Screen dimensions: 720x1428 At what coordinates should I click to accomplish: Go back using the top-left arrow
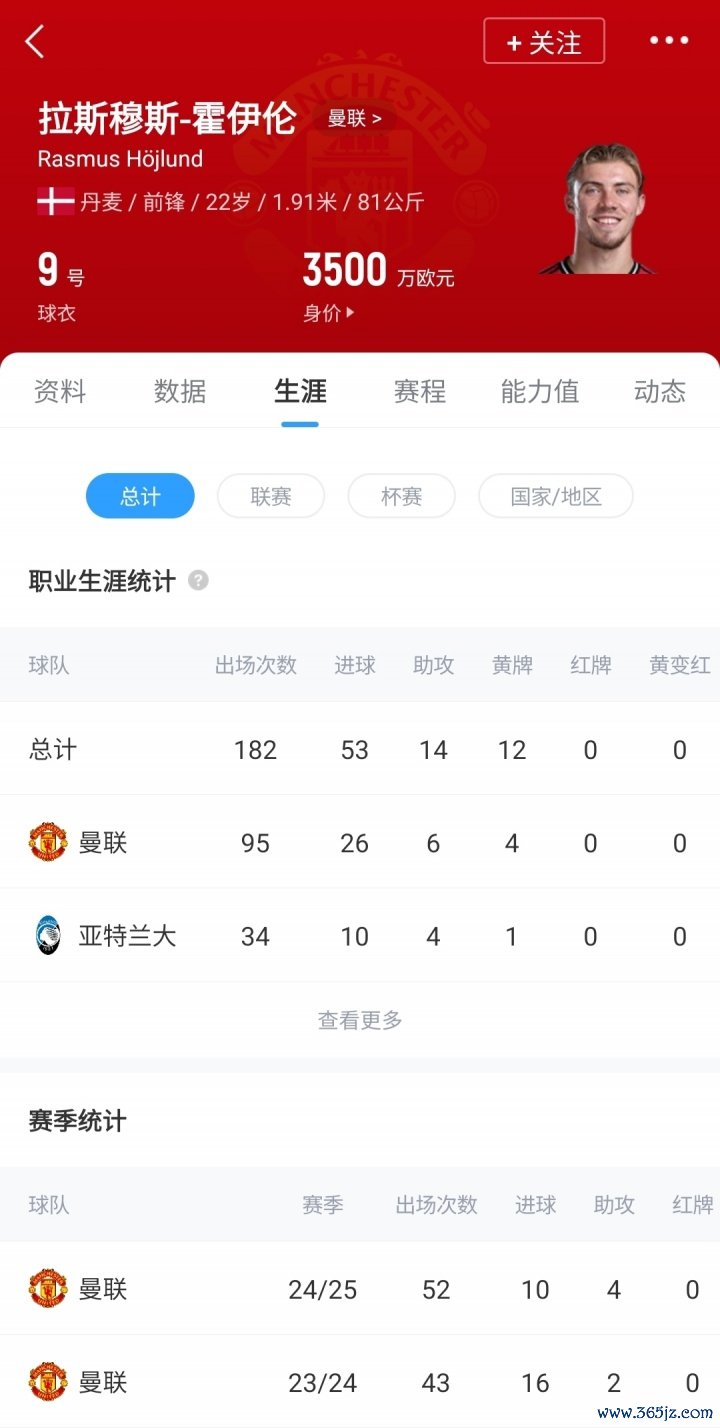tap(35, 41)
